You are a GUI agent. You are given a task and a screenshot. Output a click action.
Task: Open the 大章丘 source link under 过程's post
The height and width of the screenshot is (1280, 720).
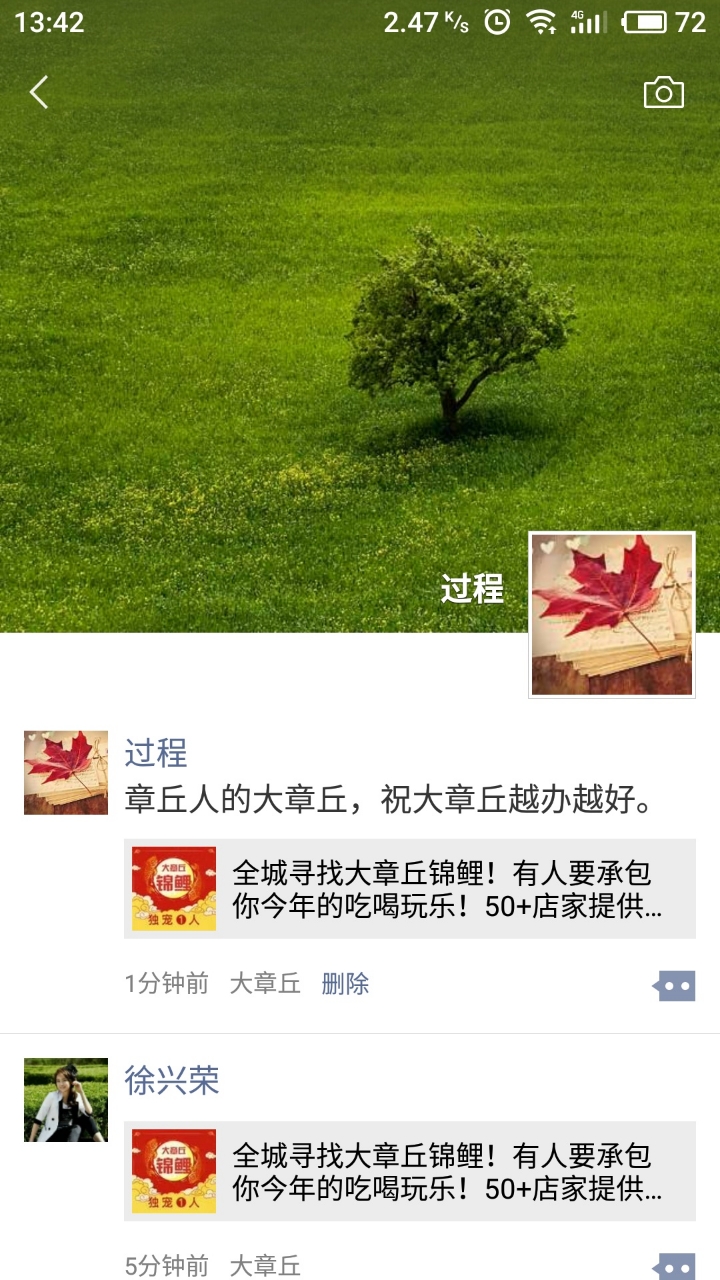click(265, 984)
